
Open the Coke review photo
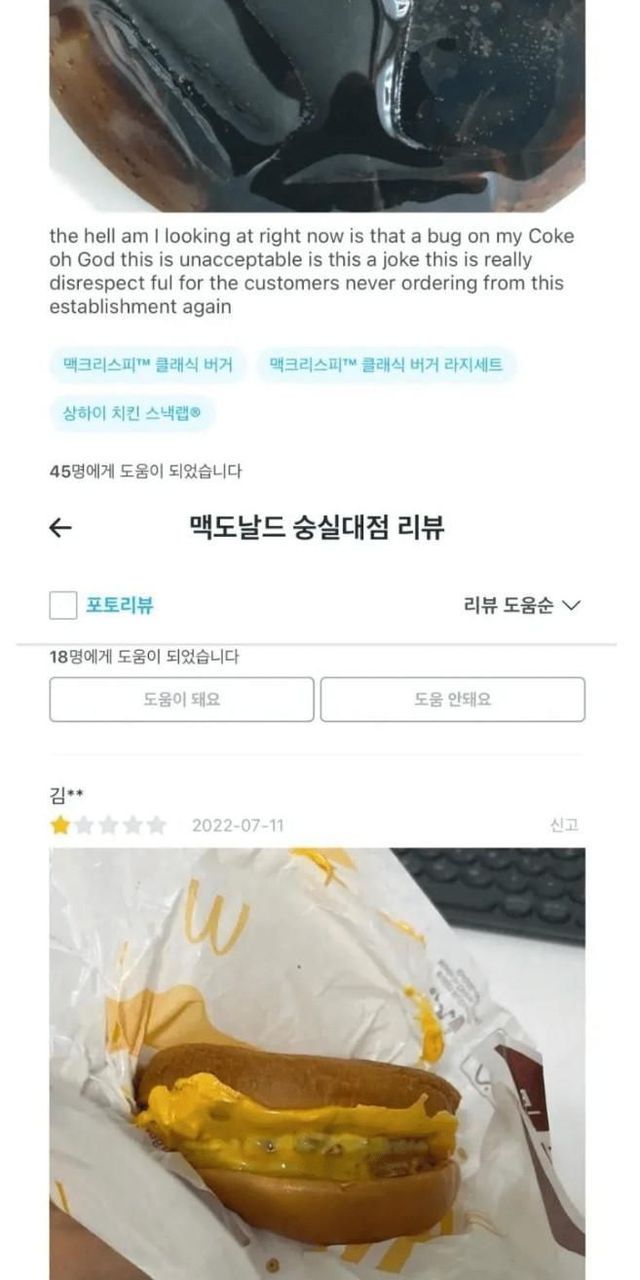[317, 105]
